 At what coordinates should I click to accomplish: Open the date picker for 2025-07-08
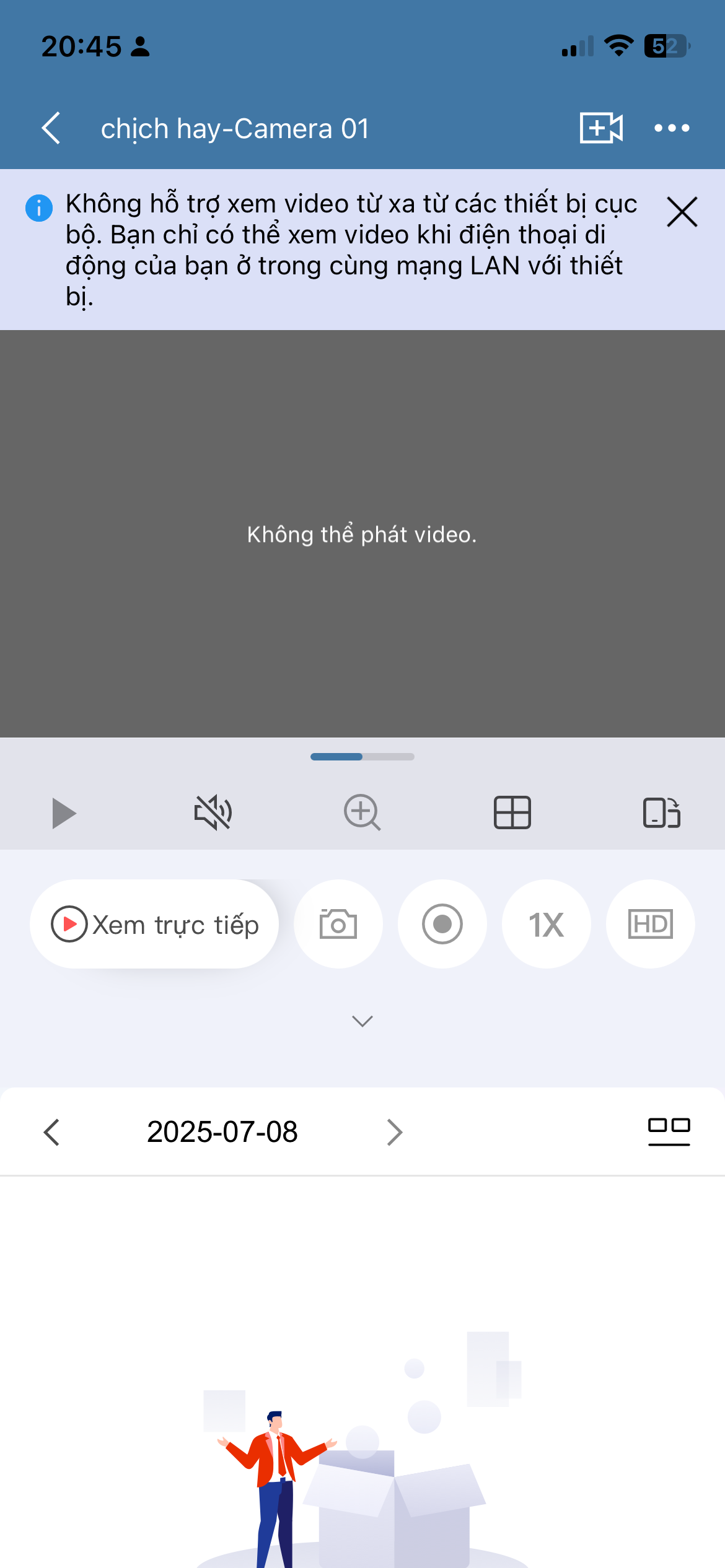pos(222,1133)
